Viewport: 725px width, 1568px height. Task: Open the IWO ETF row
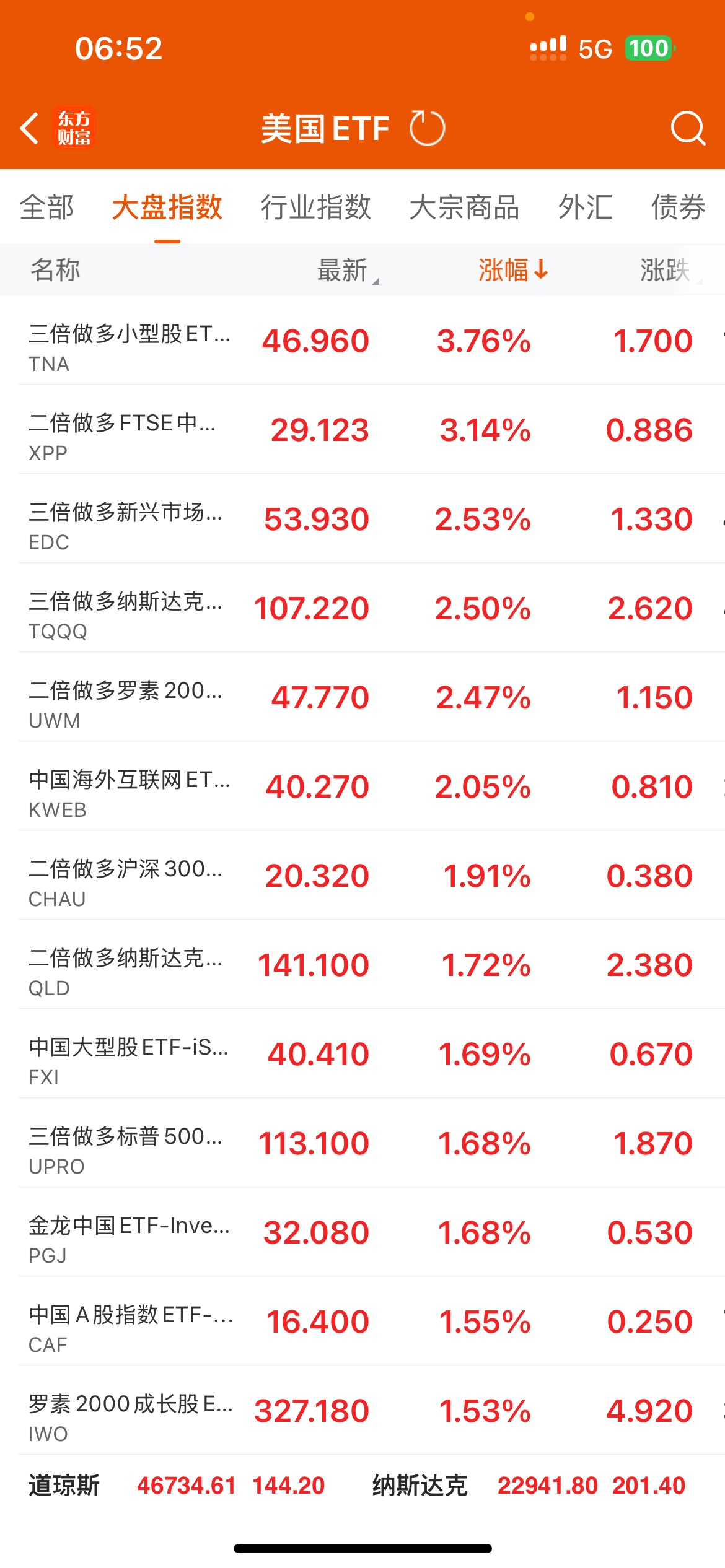362,1411
